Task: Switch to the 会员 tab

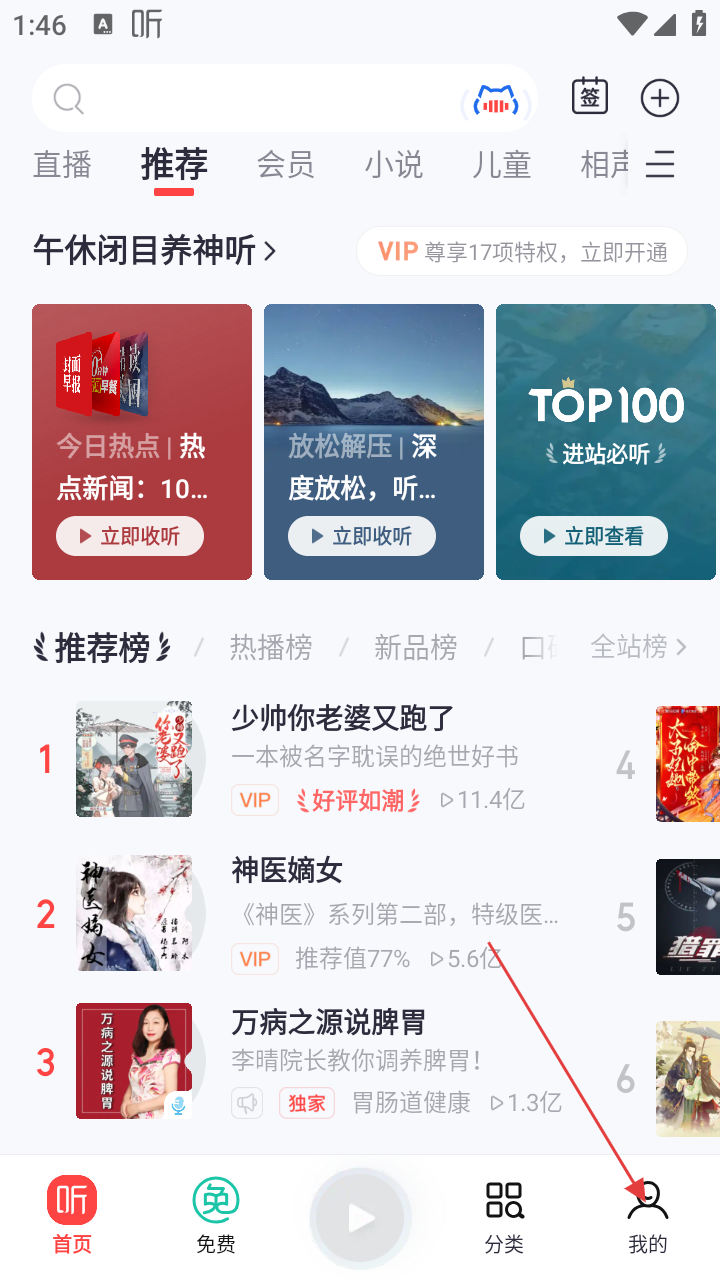Action: coord(285,165)
